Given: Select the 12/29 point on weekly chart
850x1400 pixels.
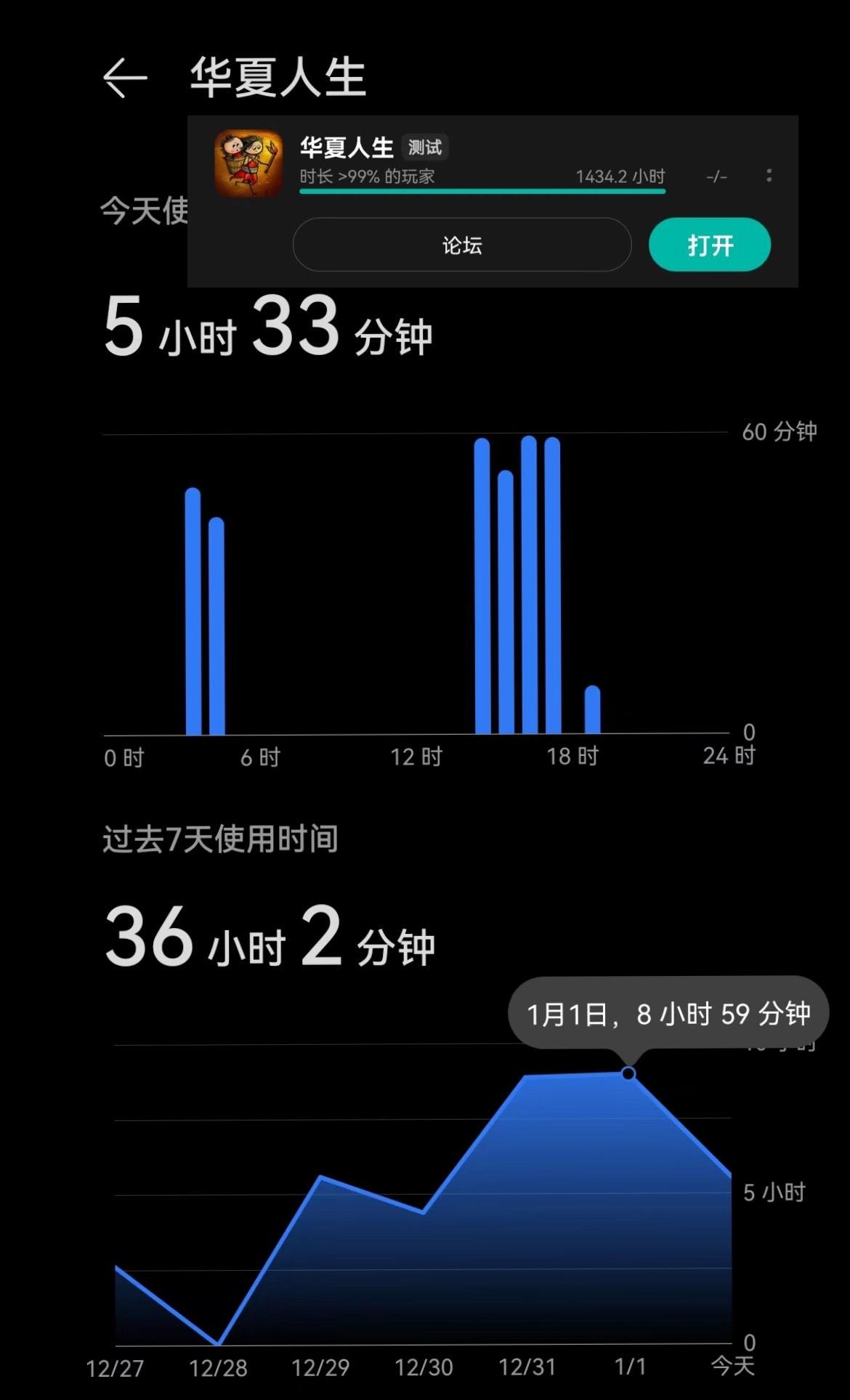Looking at the screenshot, I should 321,1176.
